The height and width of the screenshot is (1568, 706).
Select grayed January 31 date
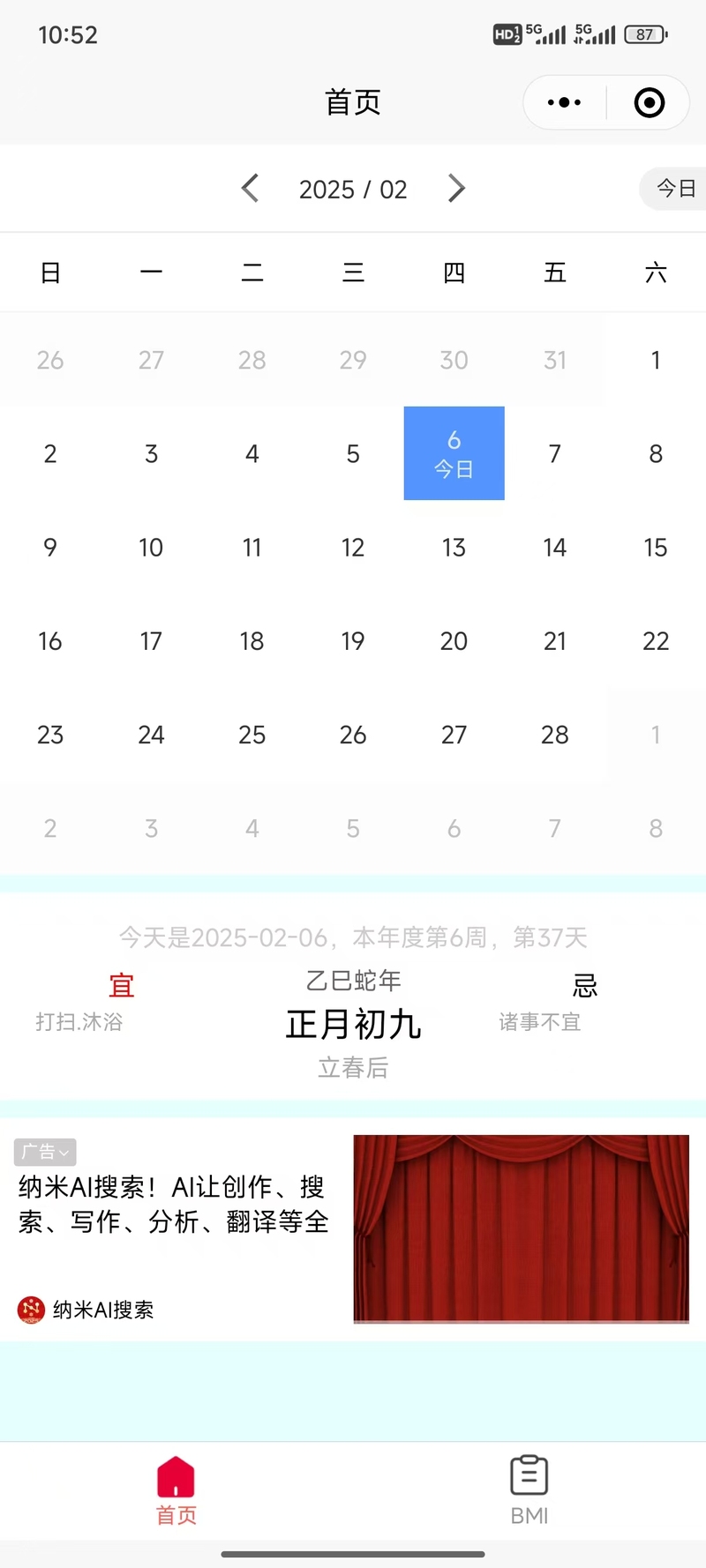(555, 360)
